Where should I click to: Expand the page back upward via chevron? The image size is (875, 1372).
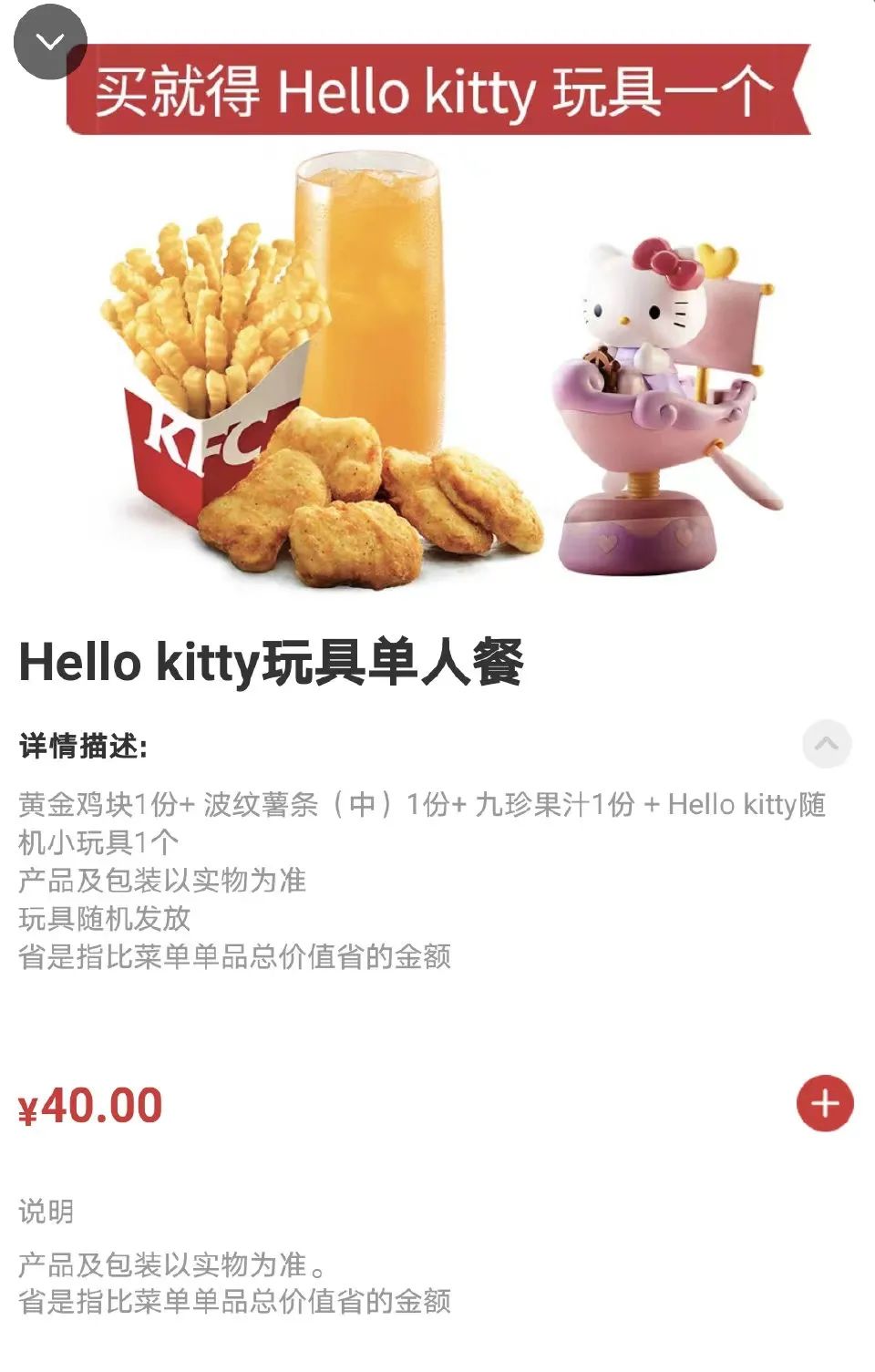coord(826,743)
